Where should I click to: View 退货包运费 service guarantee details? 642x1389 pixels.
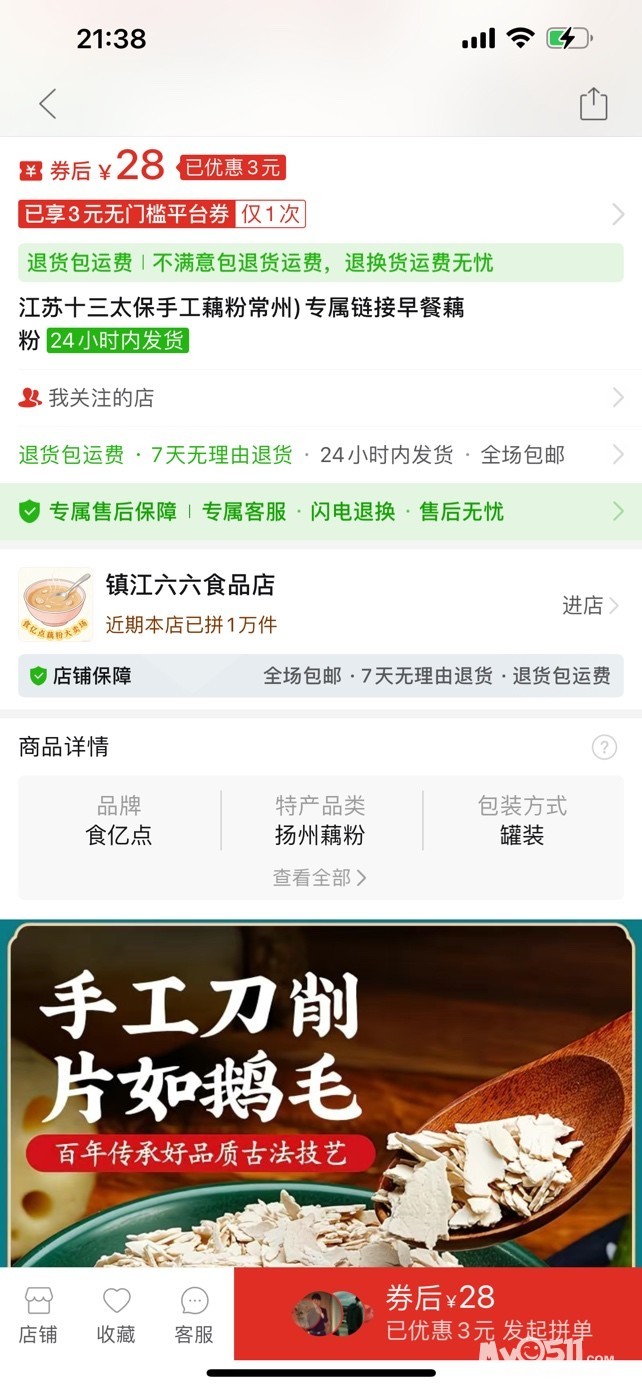(320, 455)
